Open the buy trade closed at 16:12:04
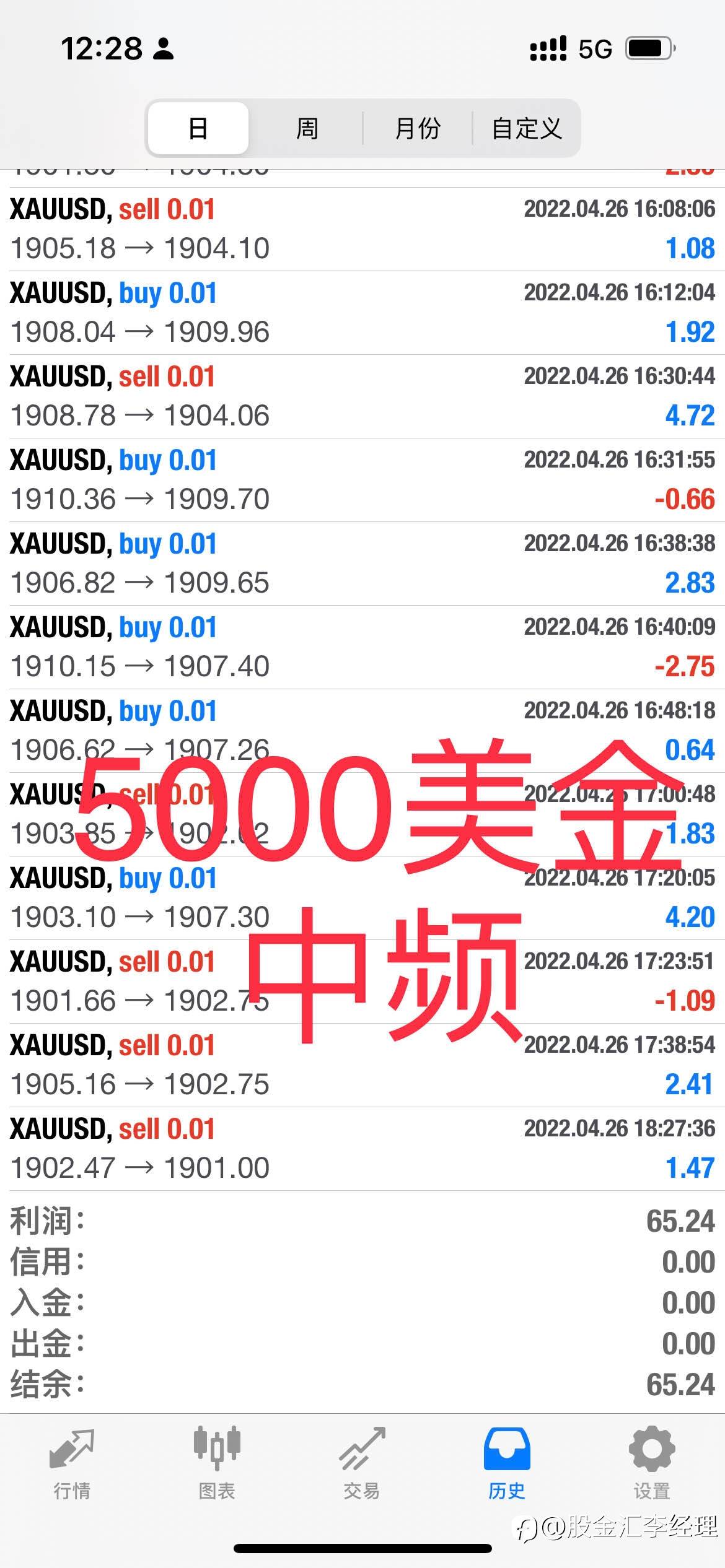 click(362, 313)
